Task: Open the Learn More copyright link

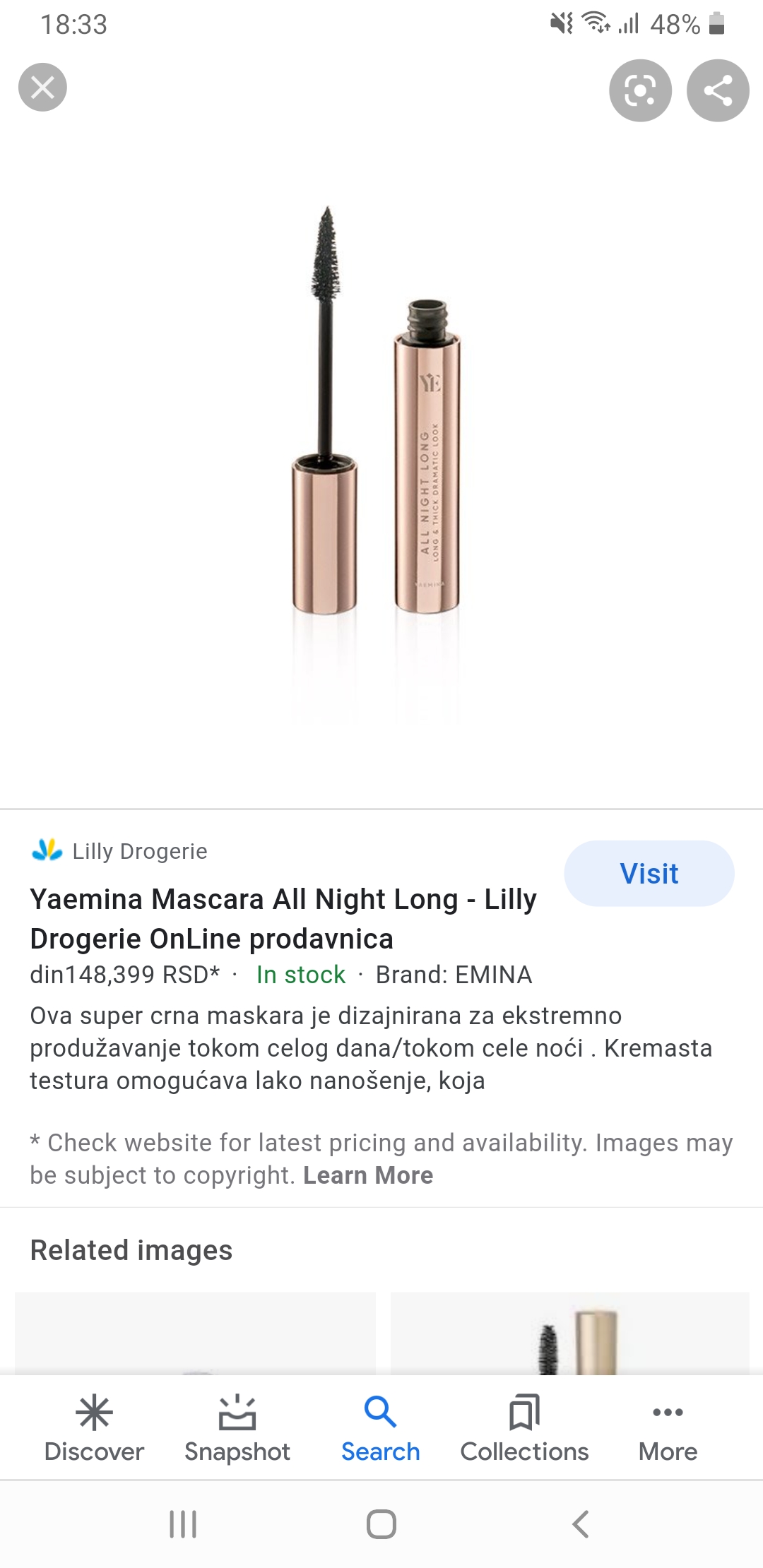Action: [368, 1175]
